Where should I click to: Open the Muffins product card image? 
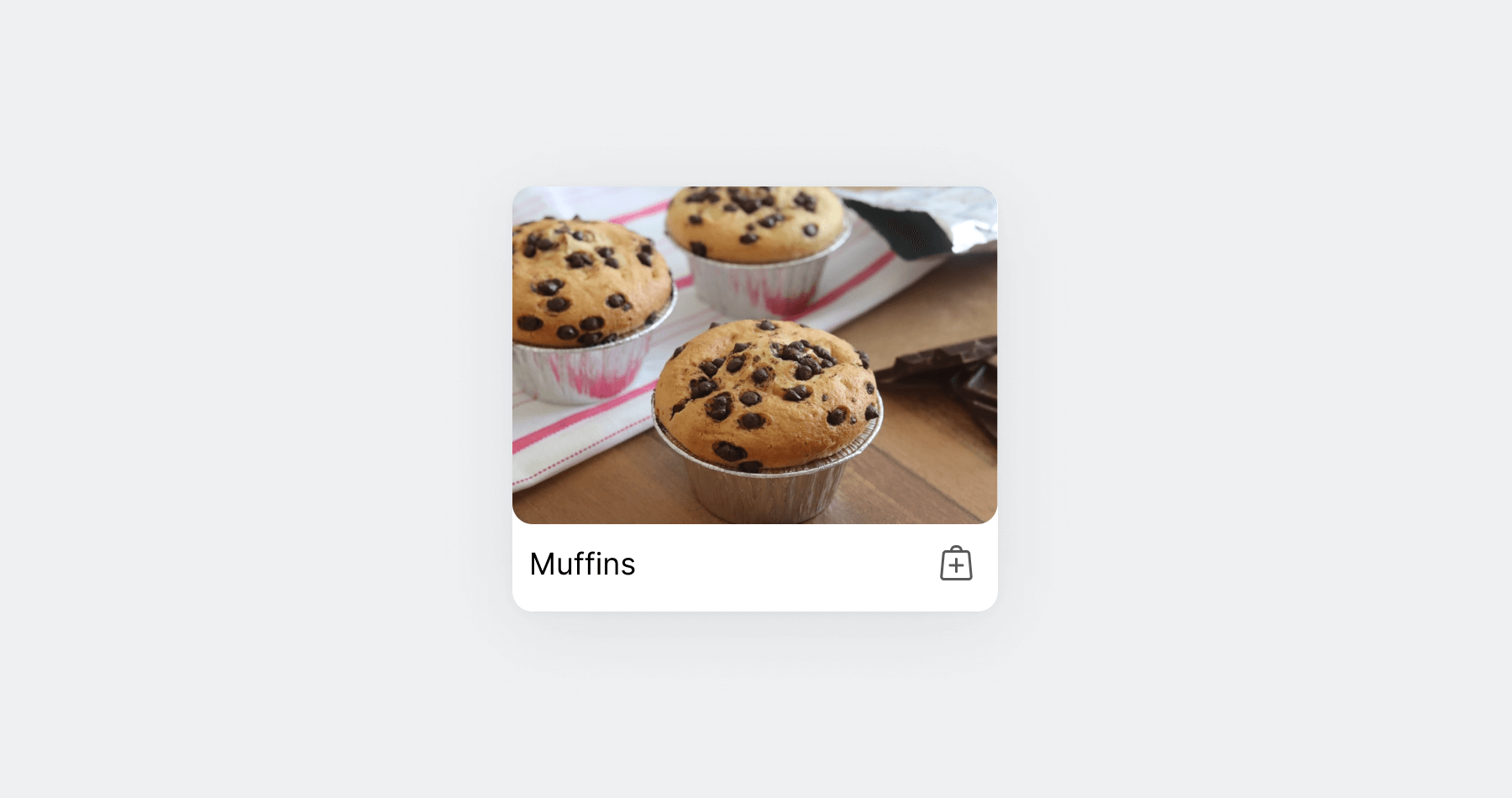tap(754, 354)
